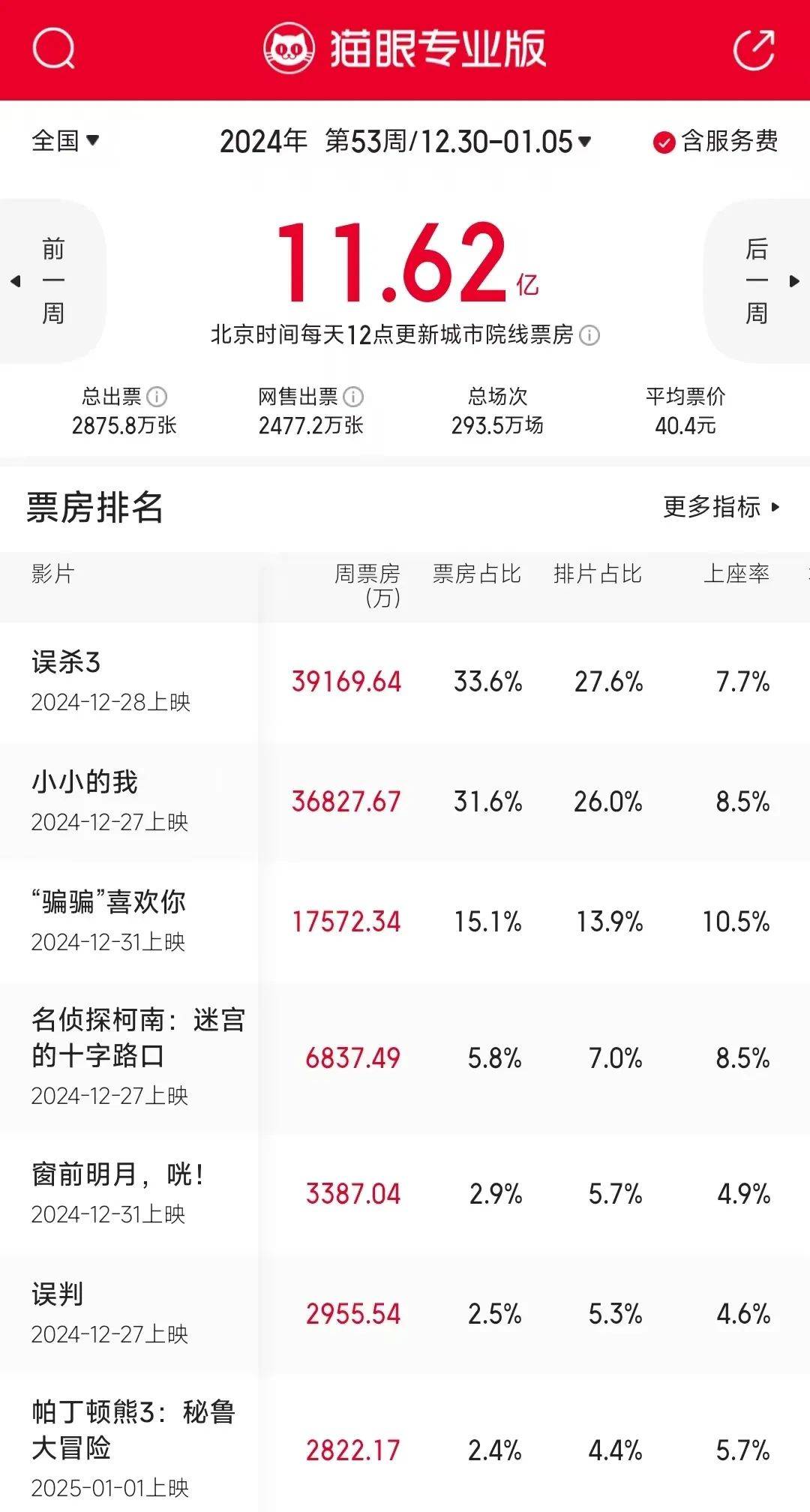Screen dimensions: 810x1512
Task: Show info about 网售出票
Action: pos(353,396)
